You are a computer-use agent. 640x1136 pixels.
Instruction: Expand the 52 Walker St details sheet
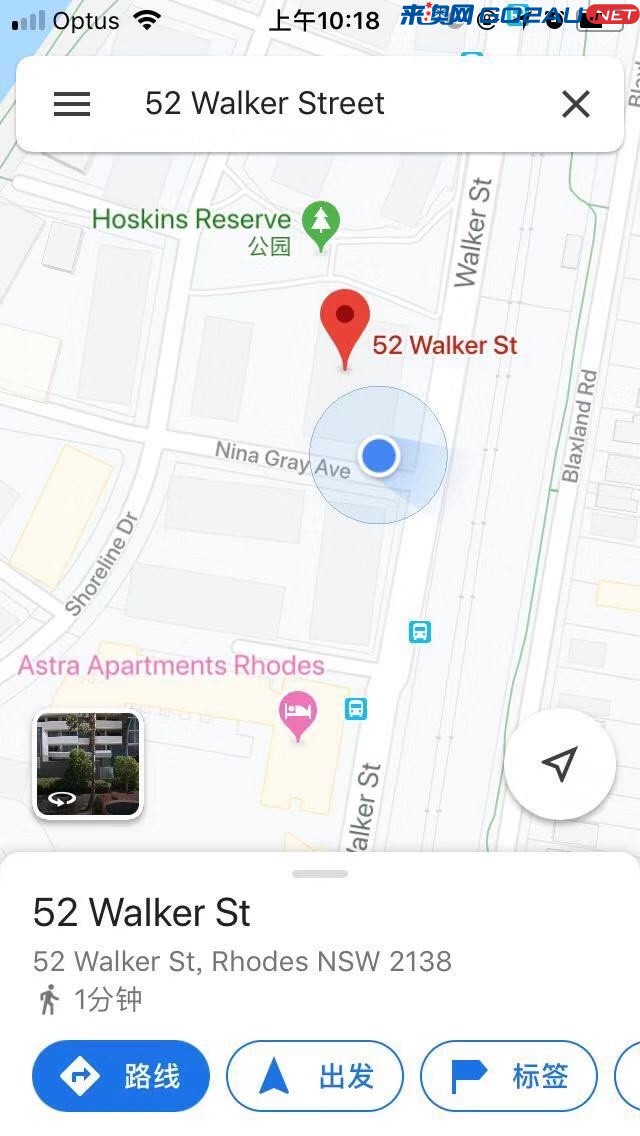[320, 874]
